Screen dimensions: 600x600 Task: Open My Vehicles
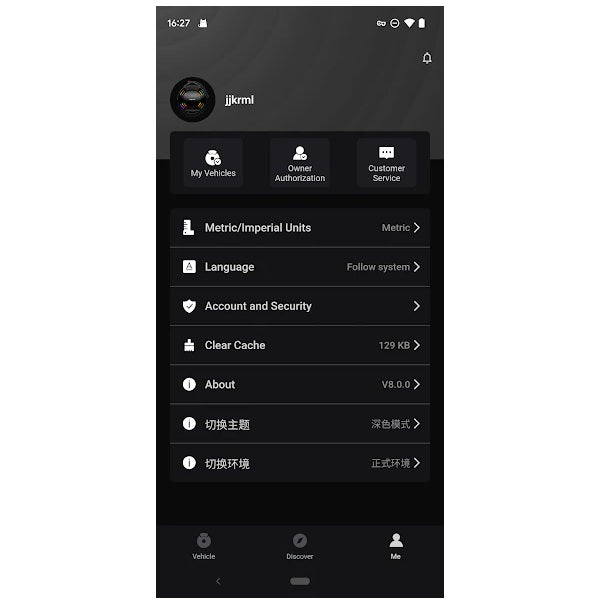click(x=213, y=163)
